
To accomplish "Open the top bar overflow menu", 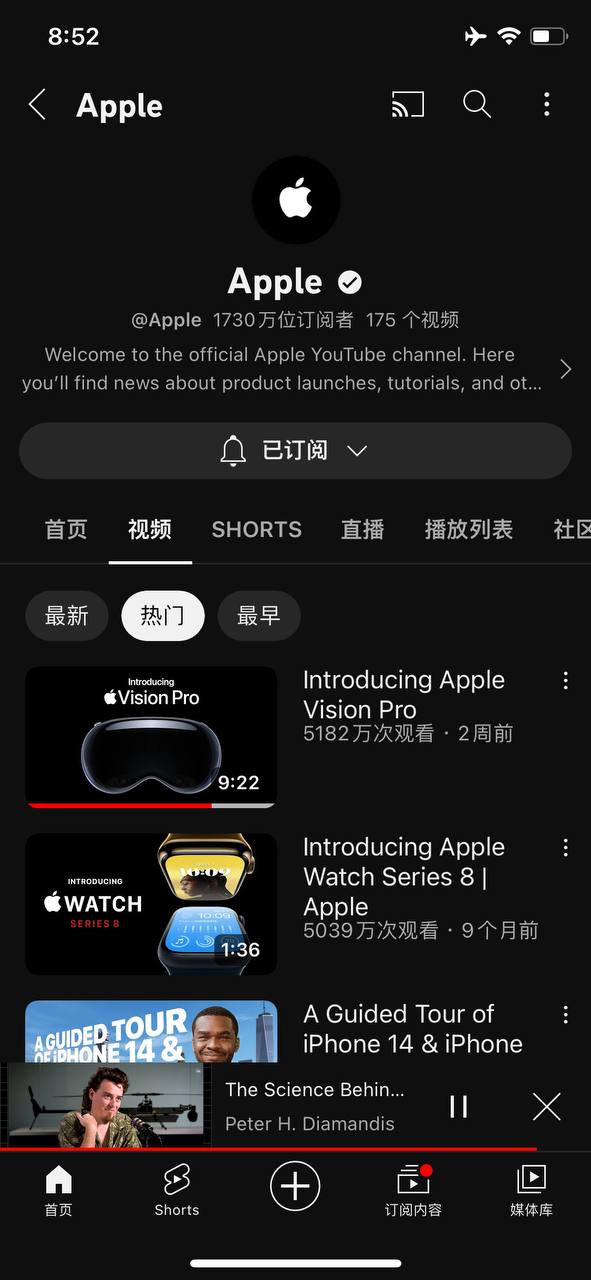I will tap(546, 104).
